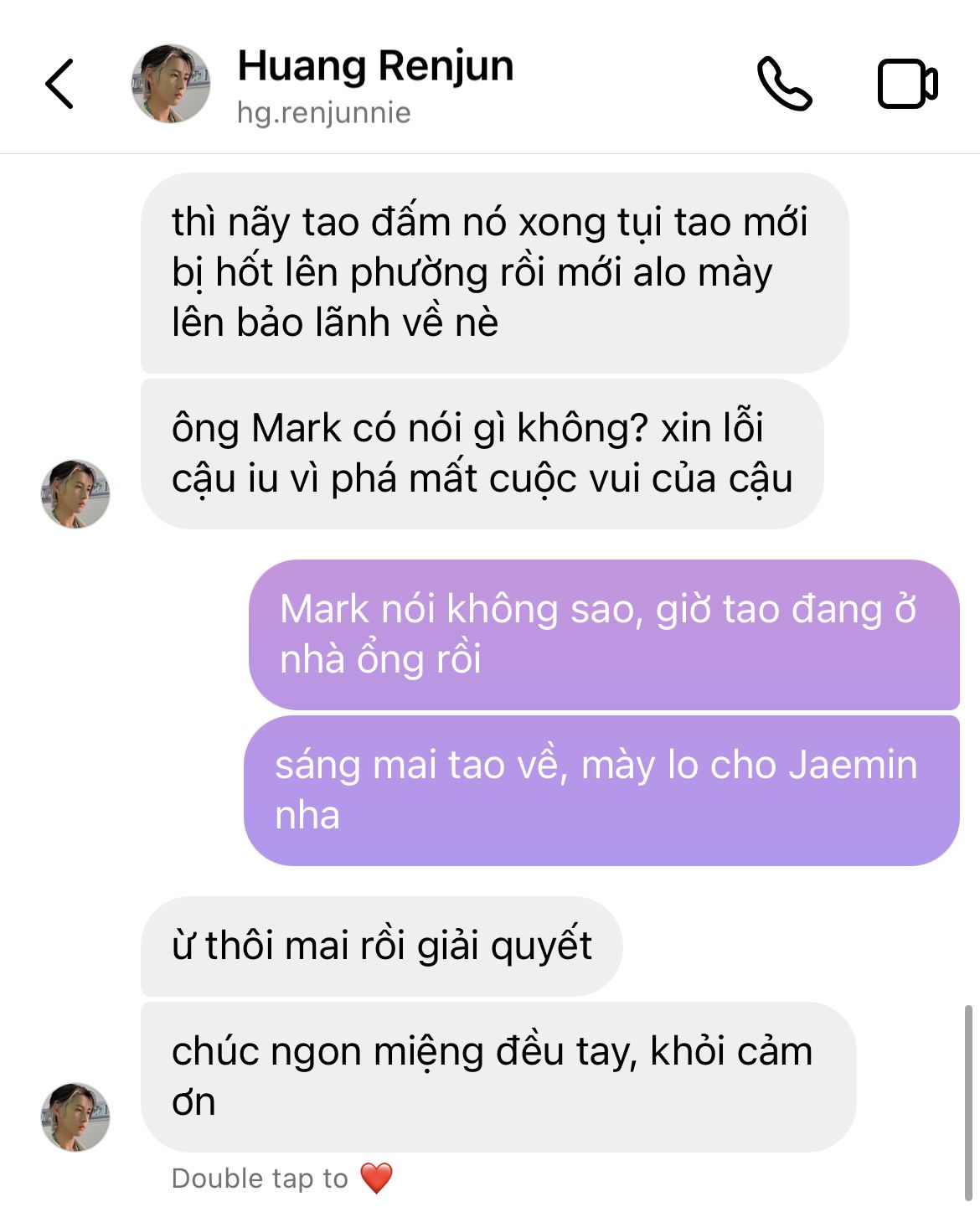This screenshot has width=980, height=1207.
Task: Go back to the chat list
Action: coord(59,84)
